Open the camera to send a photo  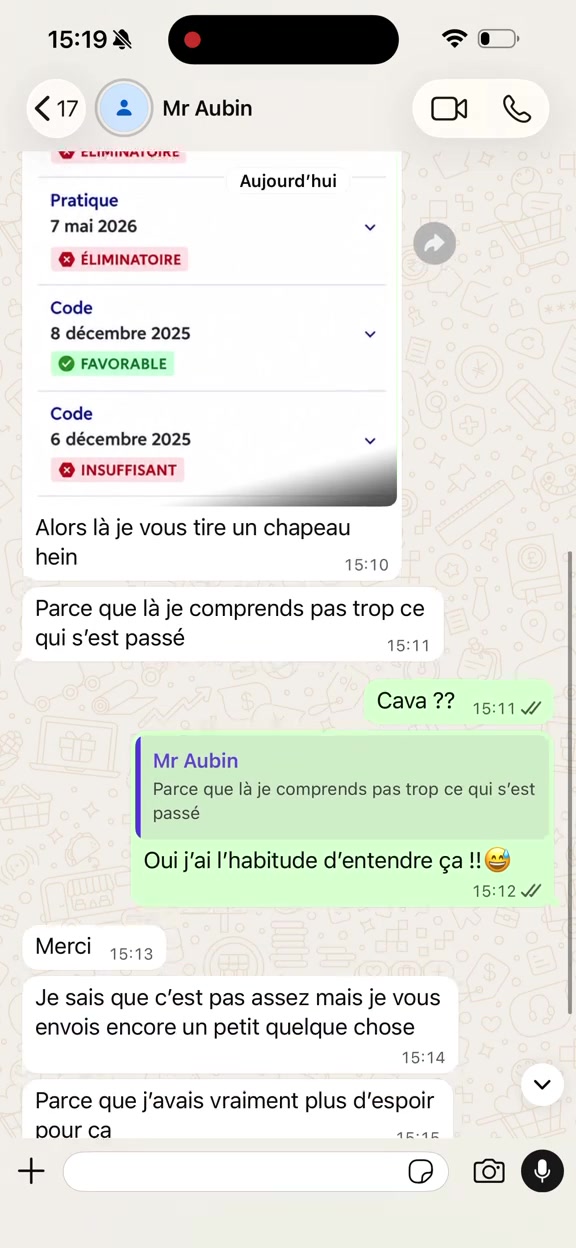489,1171
